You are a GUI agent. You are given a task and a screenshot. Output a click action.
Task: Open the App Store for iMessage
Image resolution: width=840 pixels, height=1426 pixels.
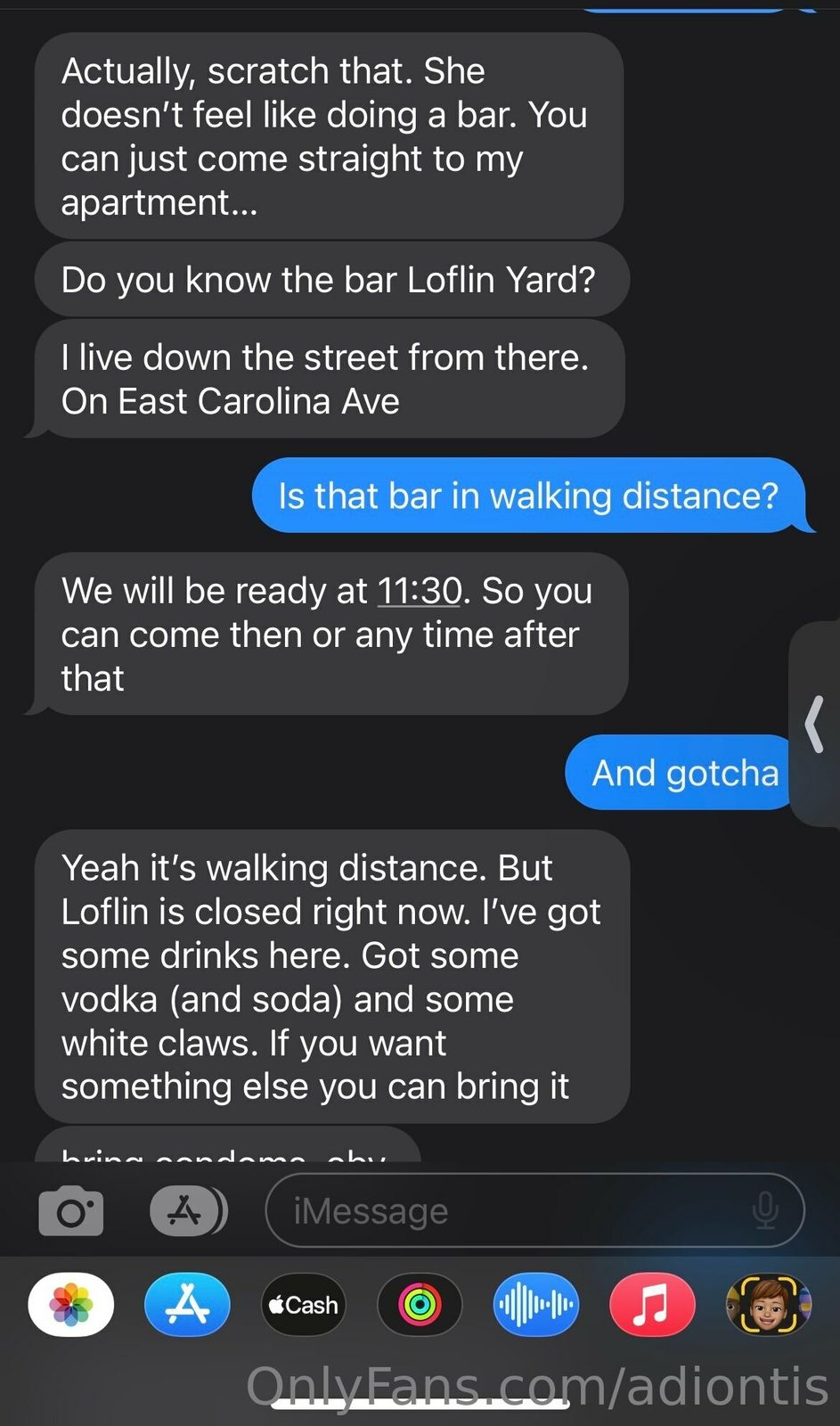click(x=187, y=1306)
